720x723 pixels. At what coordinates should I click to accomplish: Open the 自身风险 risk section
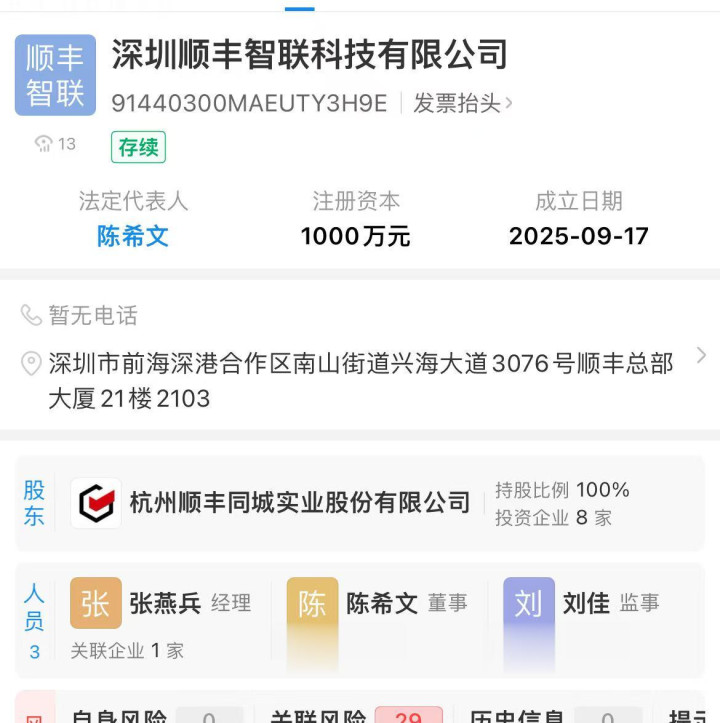[x=120, y=714]
